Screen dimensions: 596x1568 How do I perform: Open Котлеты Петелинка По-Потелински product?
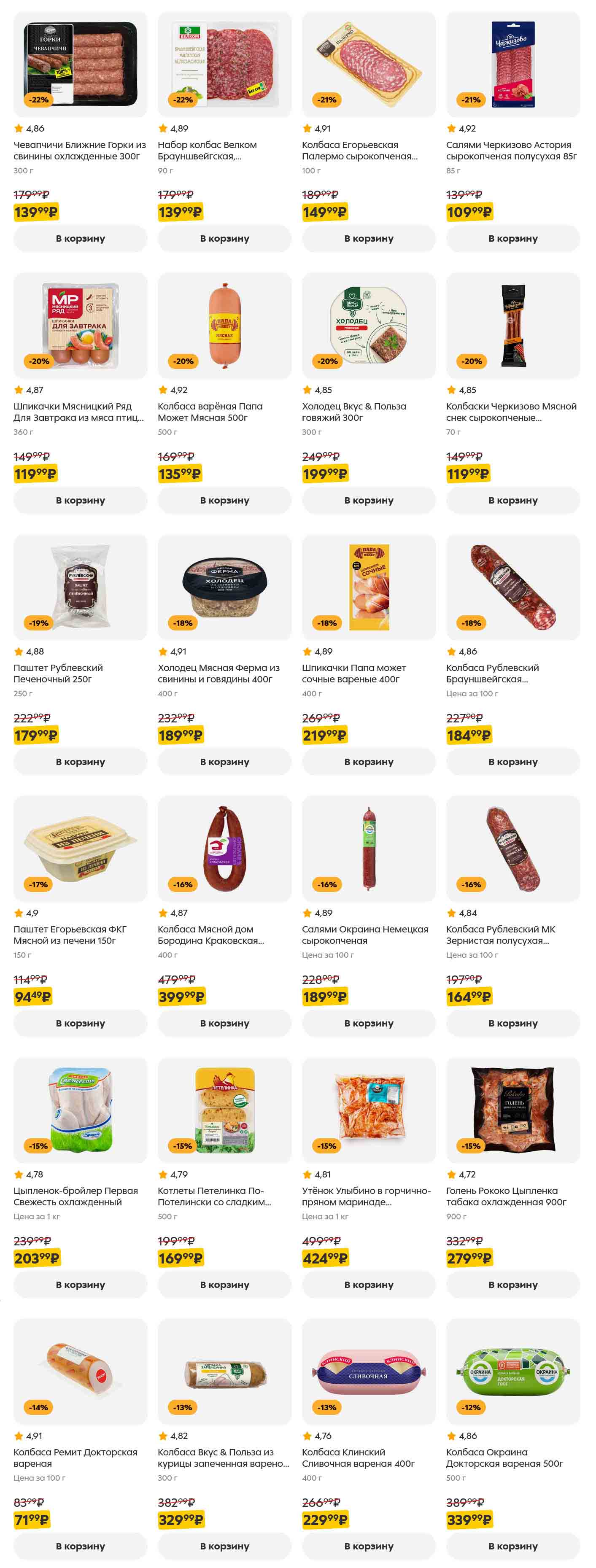[224, 1111]
